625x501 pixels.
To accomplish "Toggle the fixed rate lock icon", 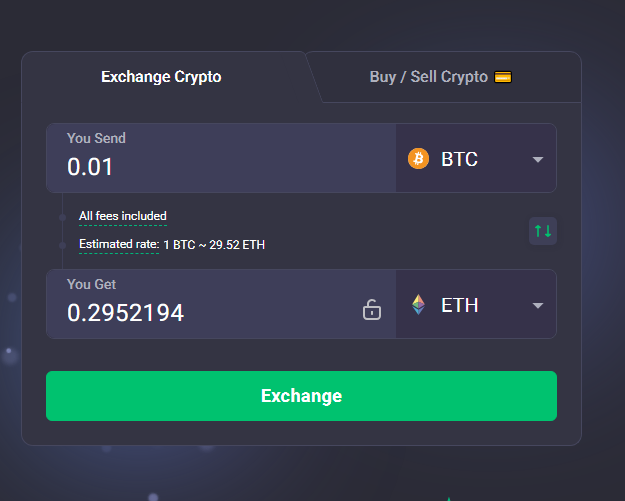I will click(371, 310).
